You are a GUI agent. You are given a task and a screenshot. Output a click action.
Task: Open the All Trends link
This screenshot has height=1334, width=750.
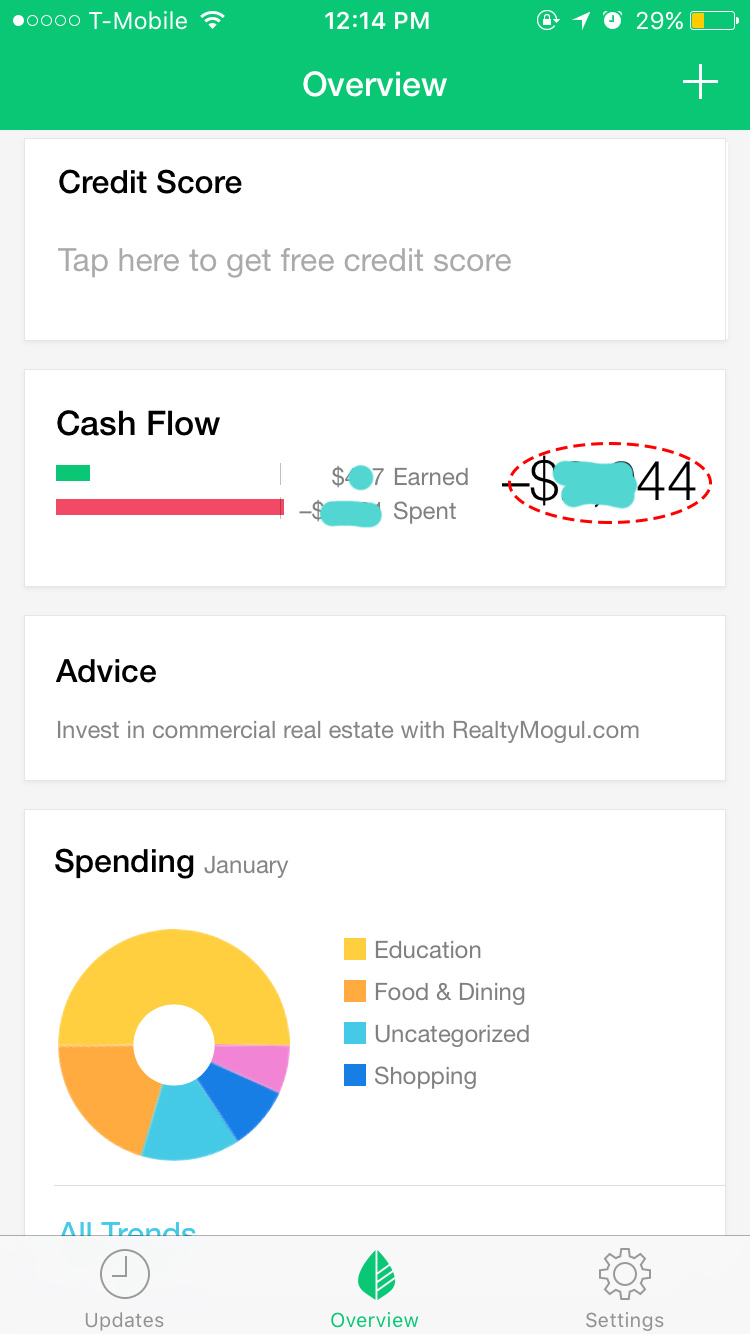(128, 1225)
